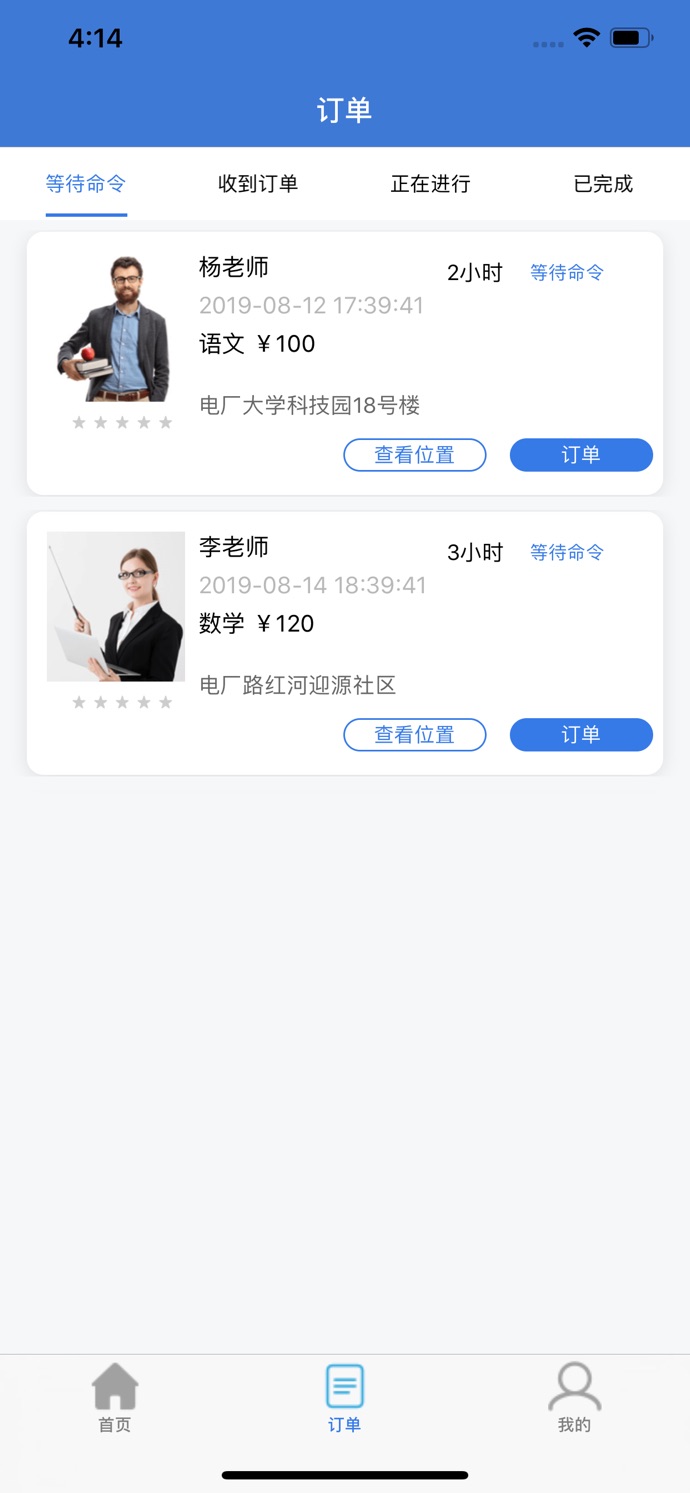View location for 李老师
This screenshot has width=690, height=1493.
415,735
